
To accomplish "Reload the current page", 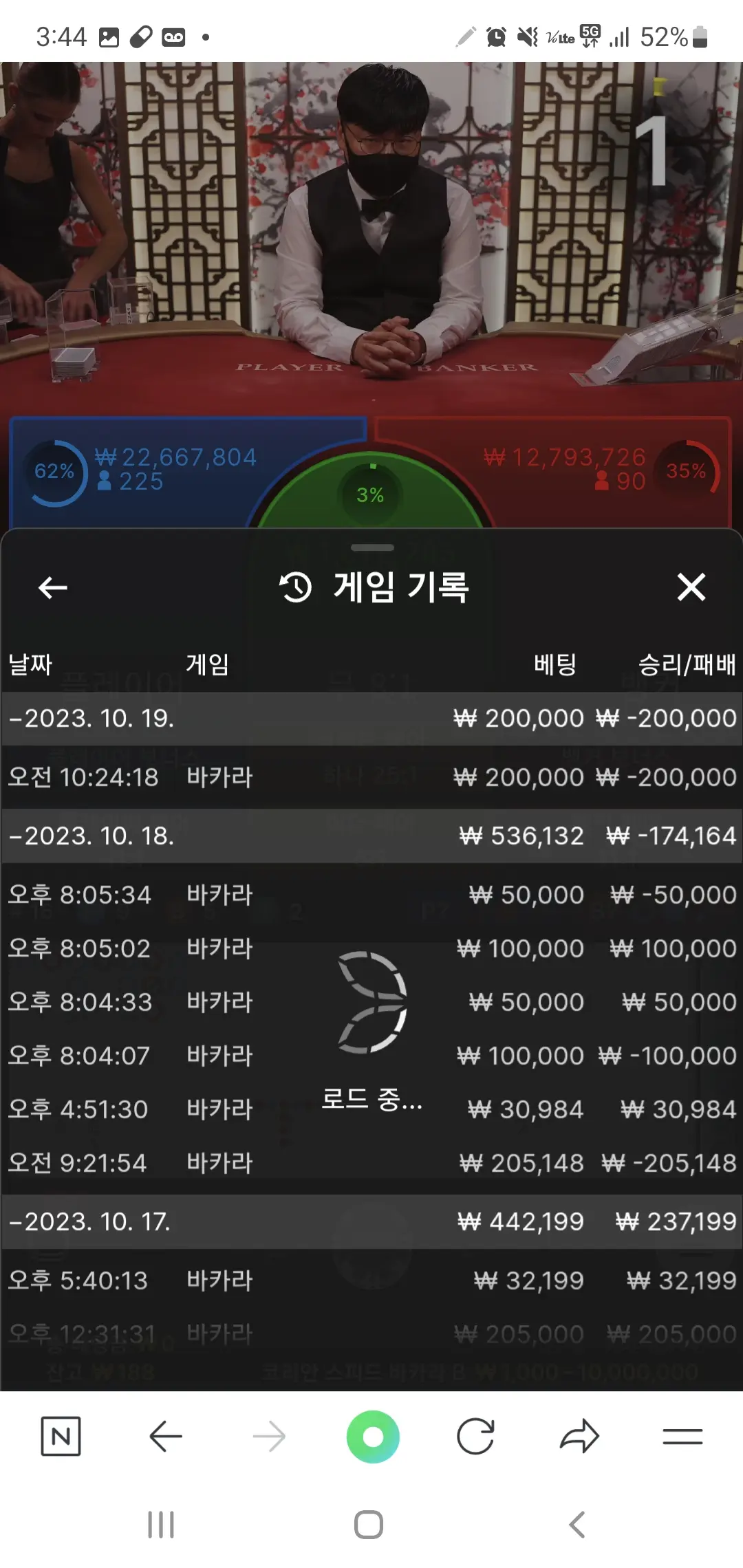I will pyautogui.click(x=476, y=1437).
